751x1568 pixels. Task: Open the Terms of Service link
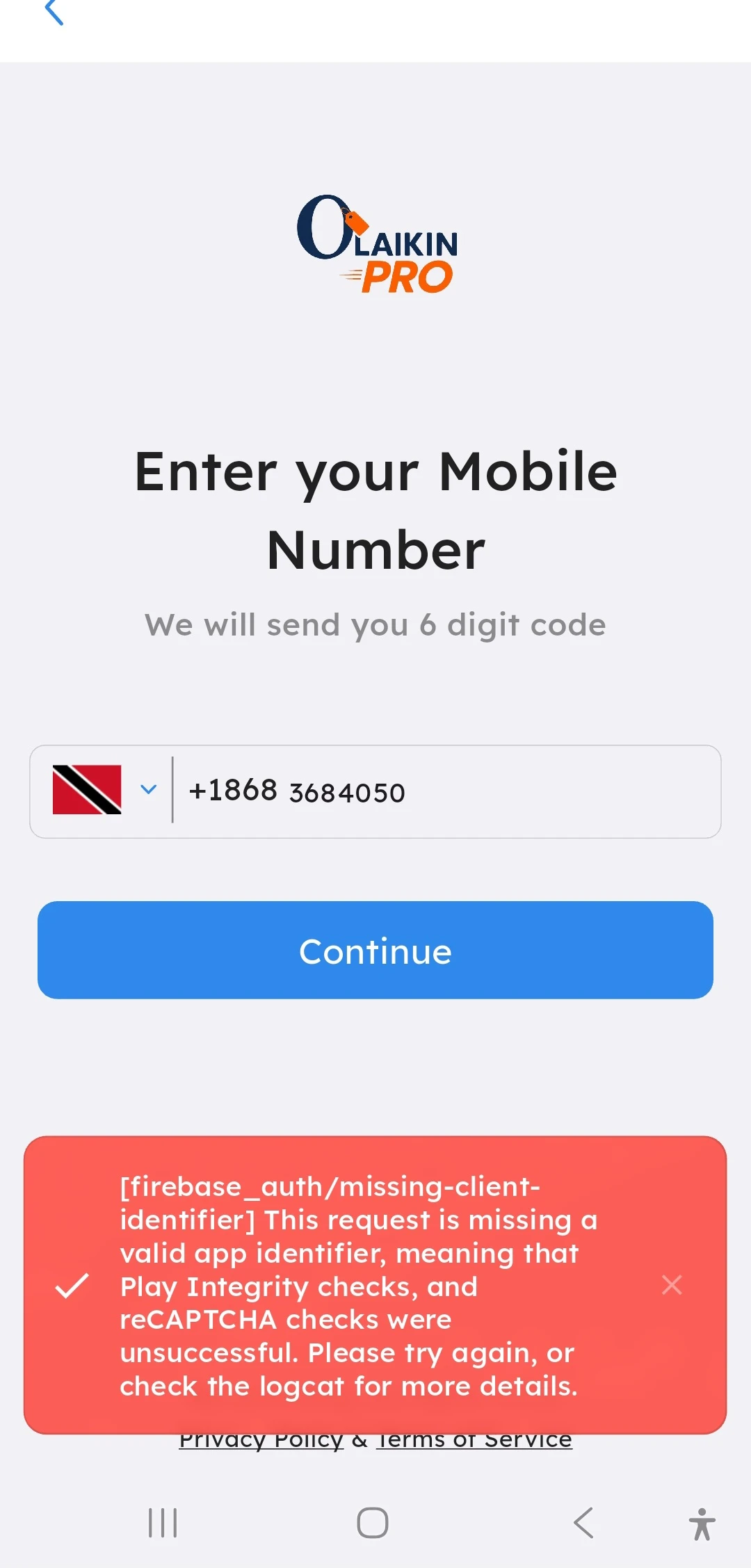pos(474,1441)
